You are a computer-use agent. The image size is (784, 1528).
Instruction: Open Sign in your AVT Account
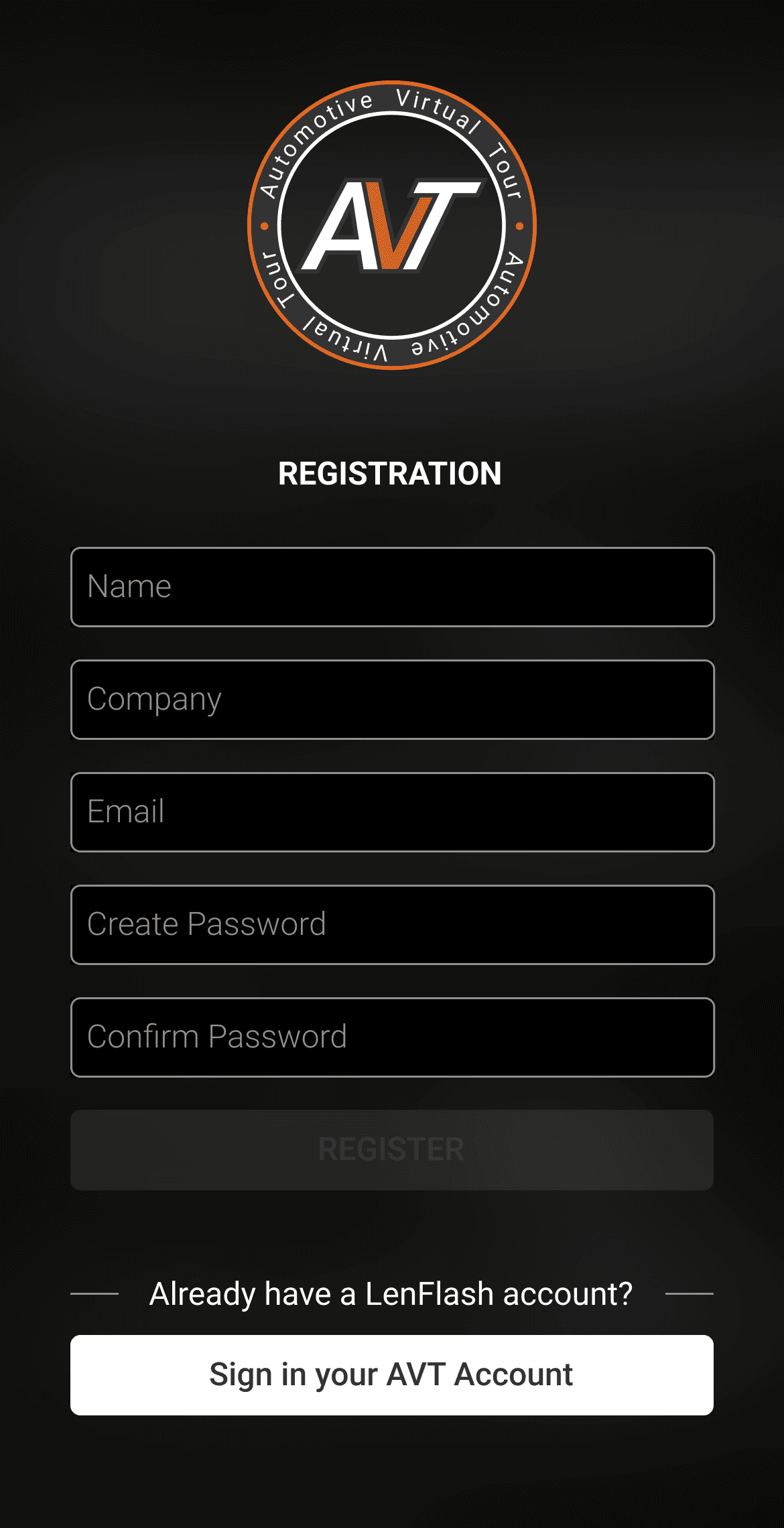coord(392,1375)
